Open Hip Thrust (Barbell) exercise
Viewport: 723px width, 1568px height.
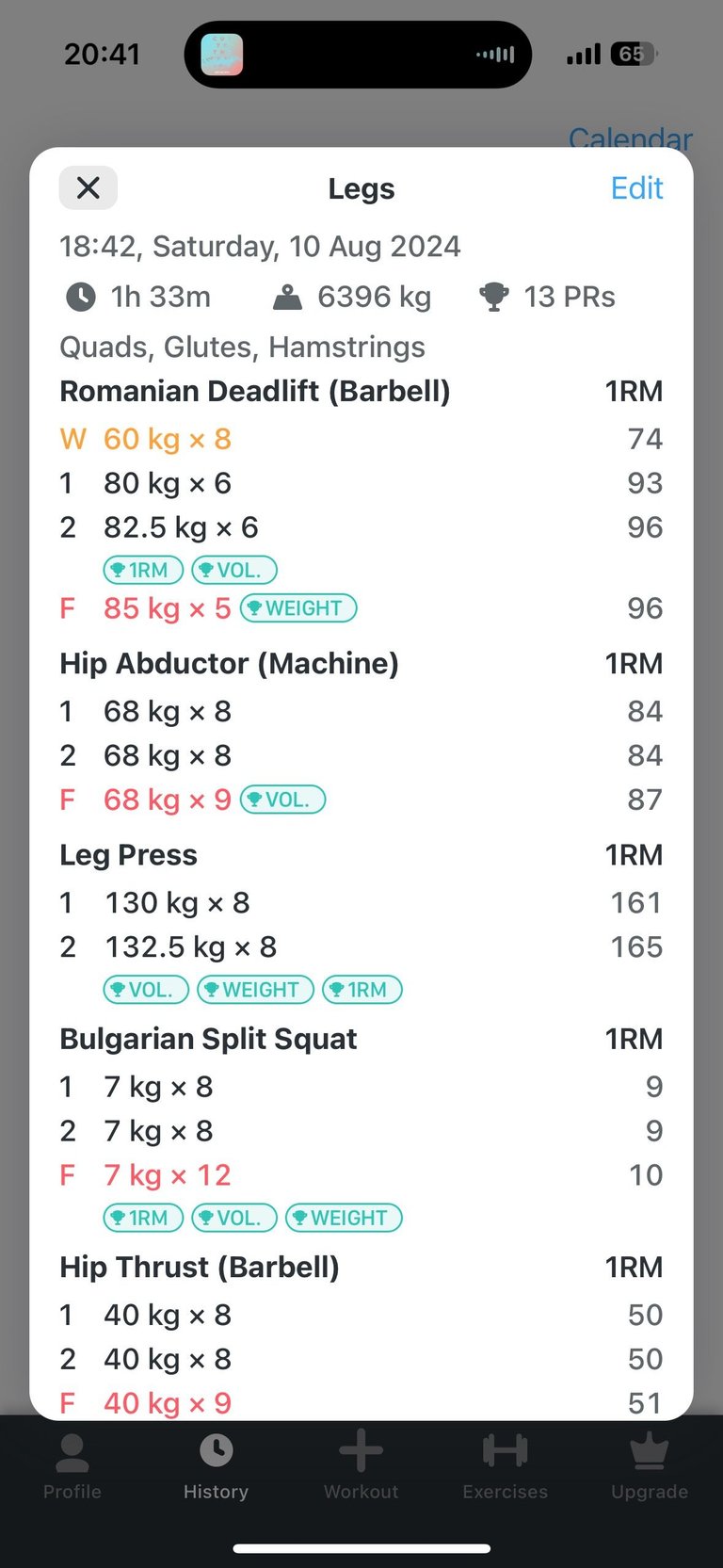pos(200,1267)
